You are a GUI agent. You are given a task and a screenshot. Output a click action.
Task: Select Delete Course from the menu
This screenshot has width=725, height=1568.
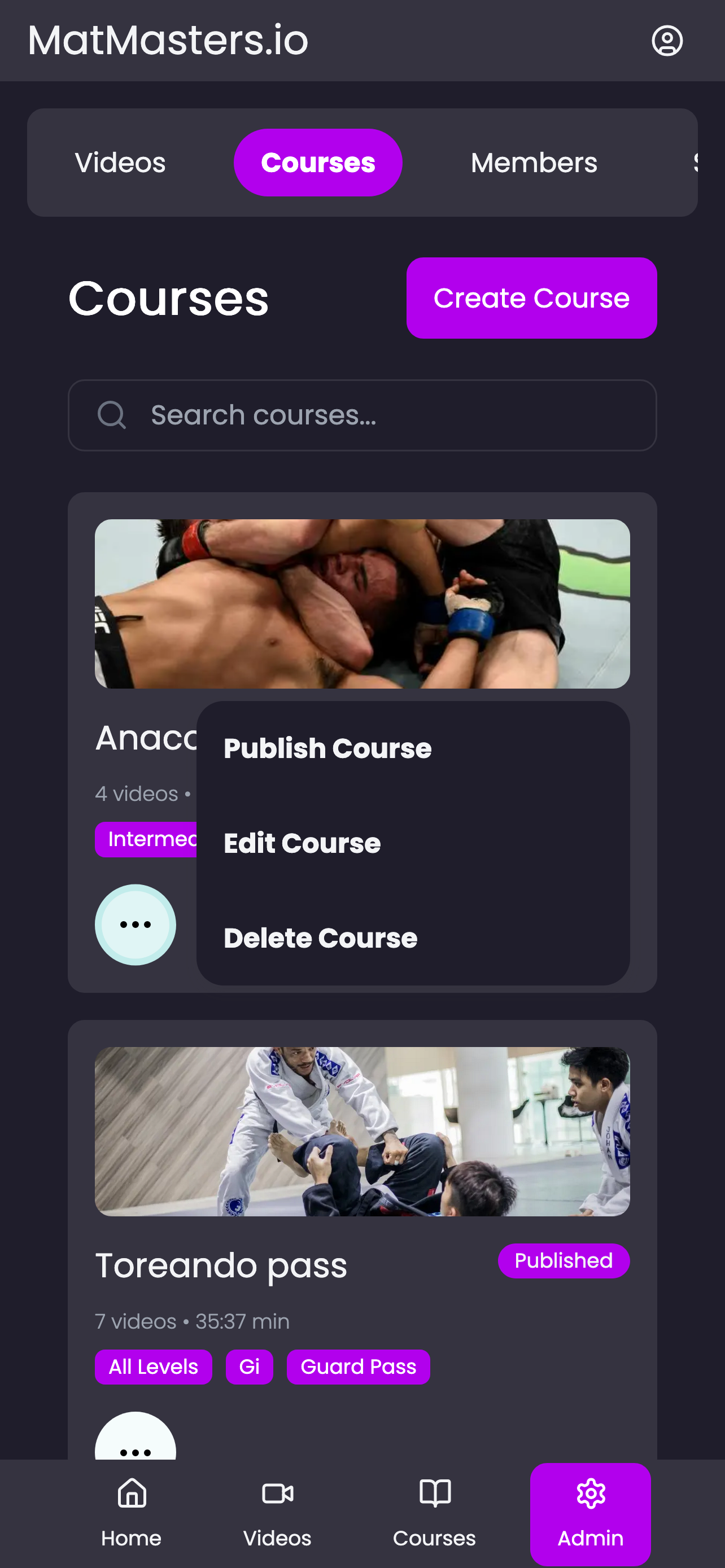click(x=320, y=938)
